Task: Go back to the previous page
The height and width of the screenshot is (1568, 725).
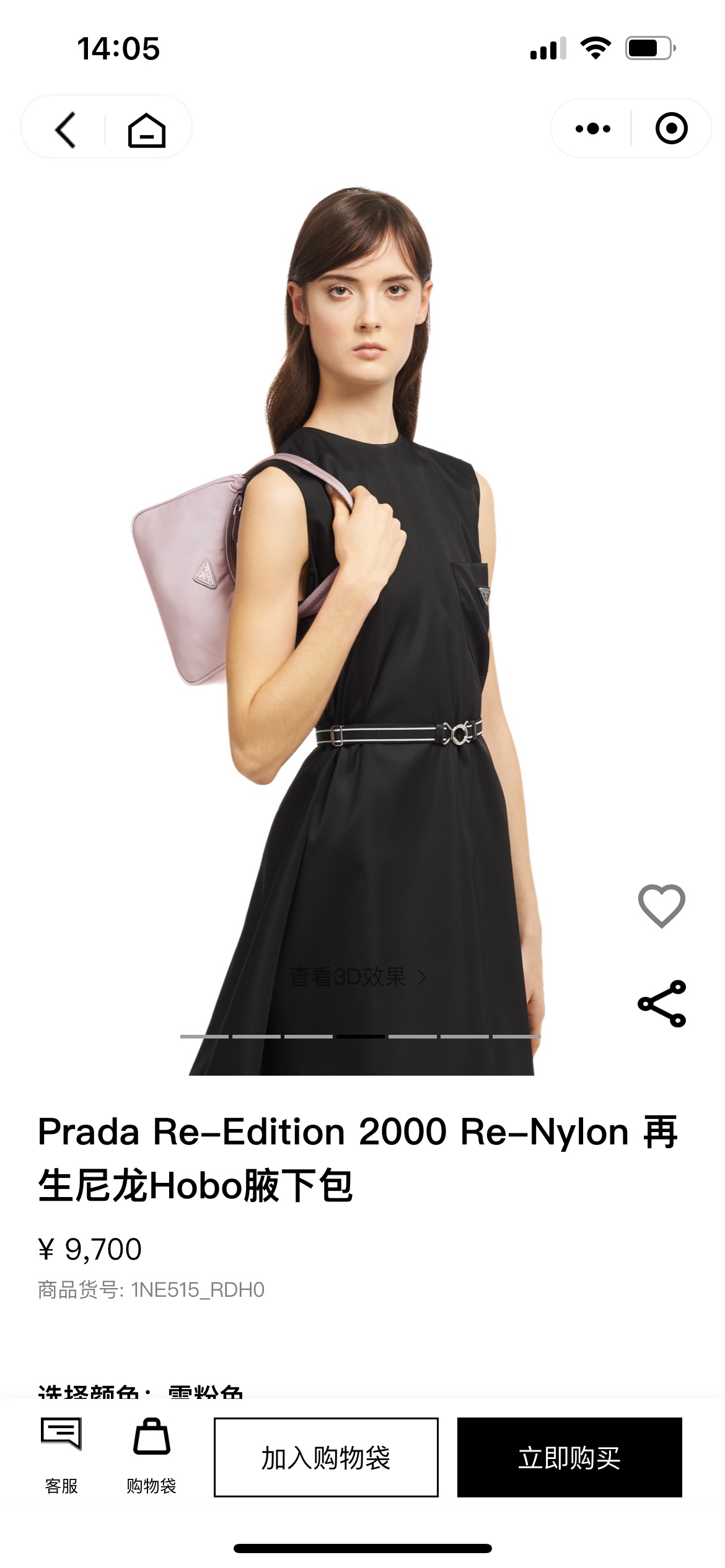Action: tap(65, 129)
